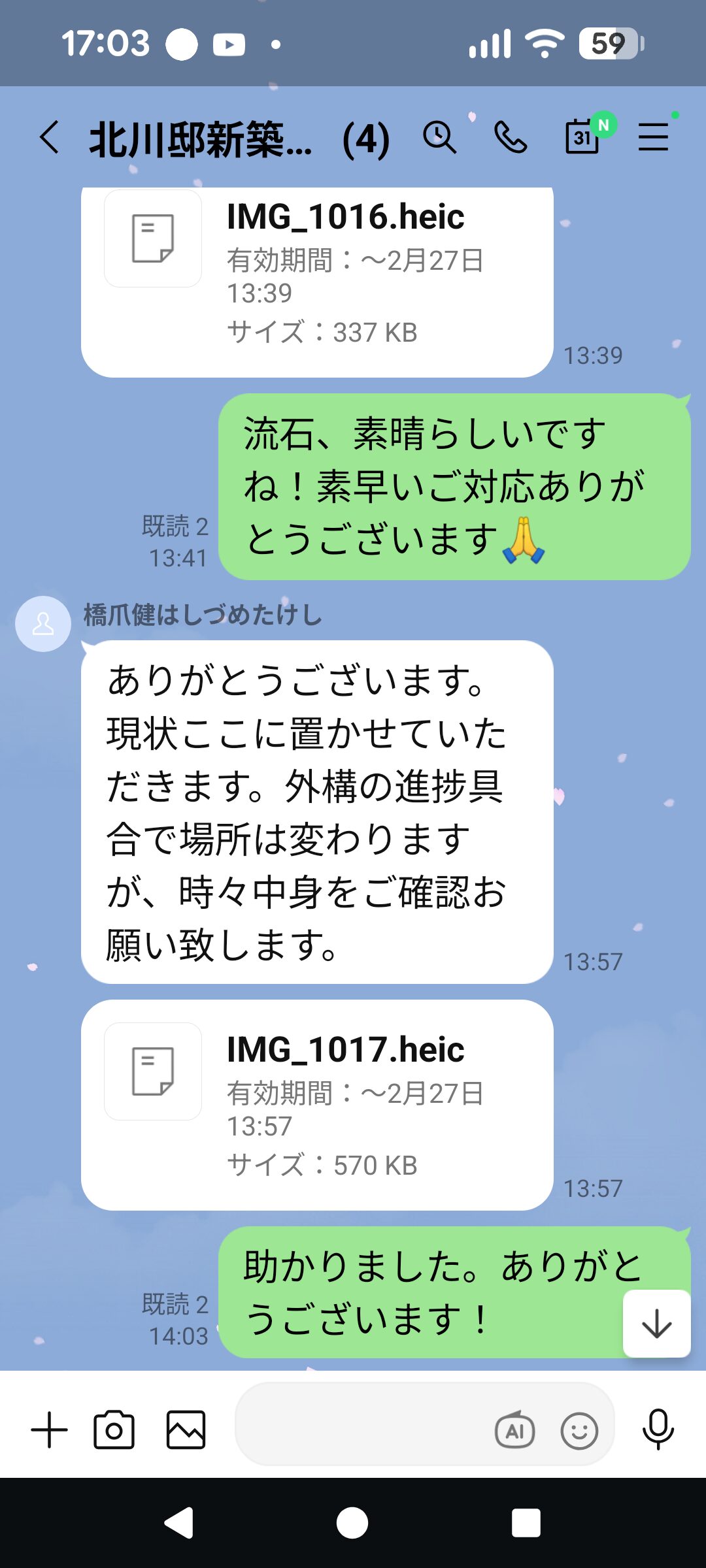Open the IMG_1016.heic file attachment

click(x=314, y=274)
